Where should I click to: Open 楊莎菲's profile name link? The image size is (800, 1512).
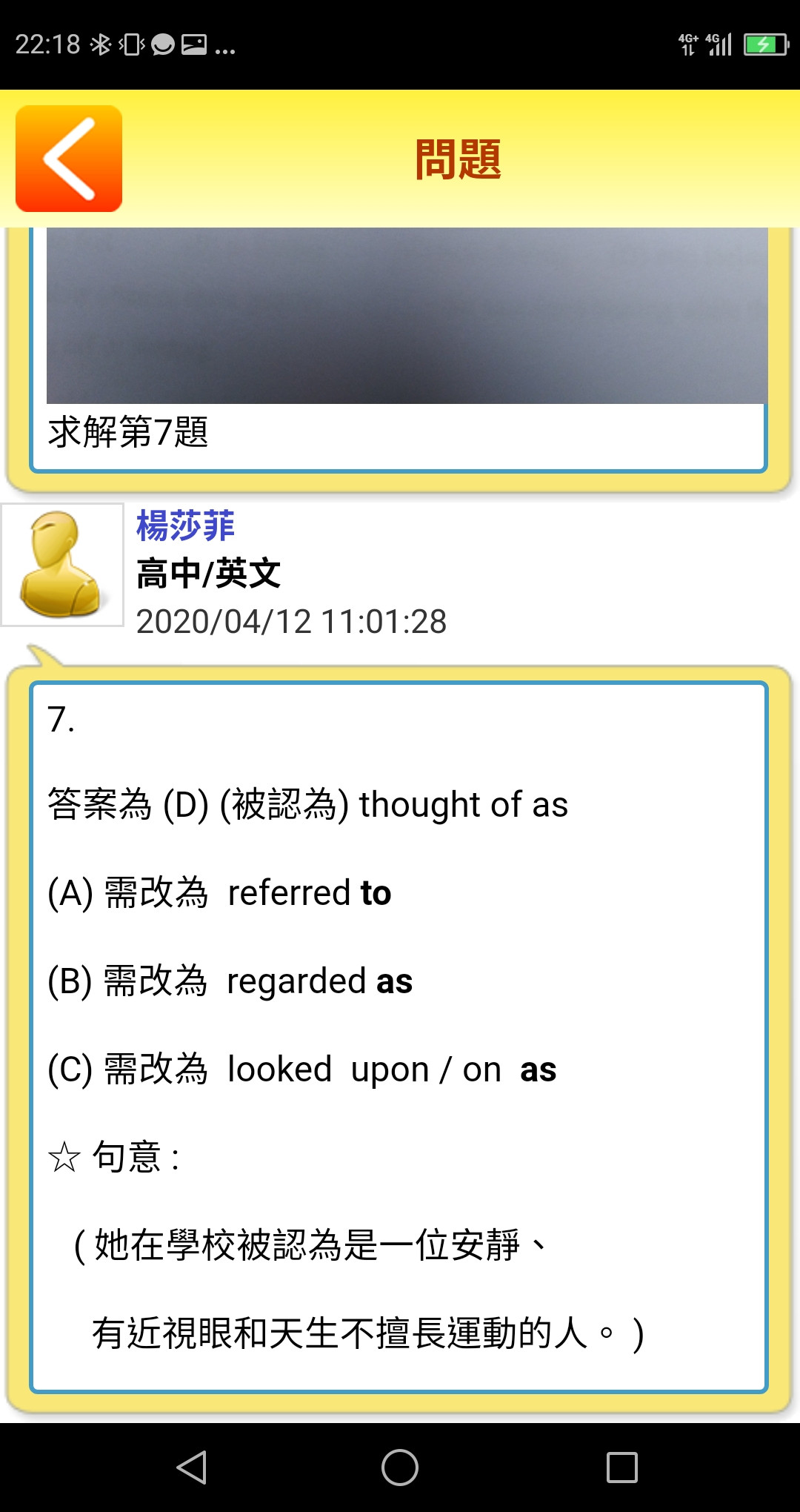click(x=185, y=525)
